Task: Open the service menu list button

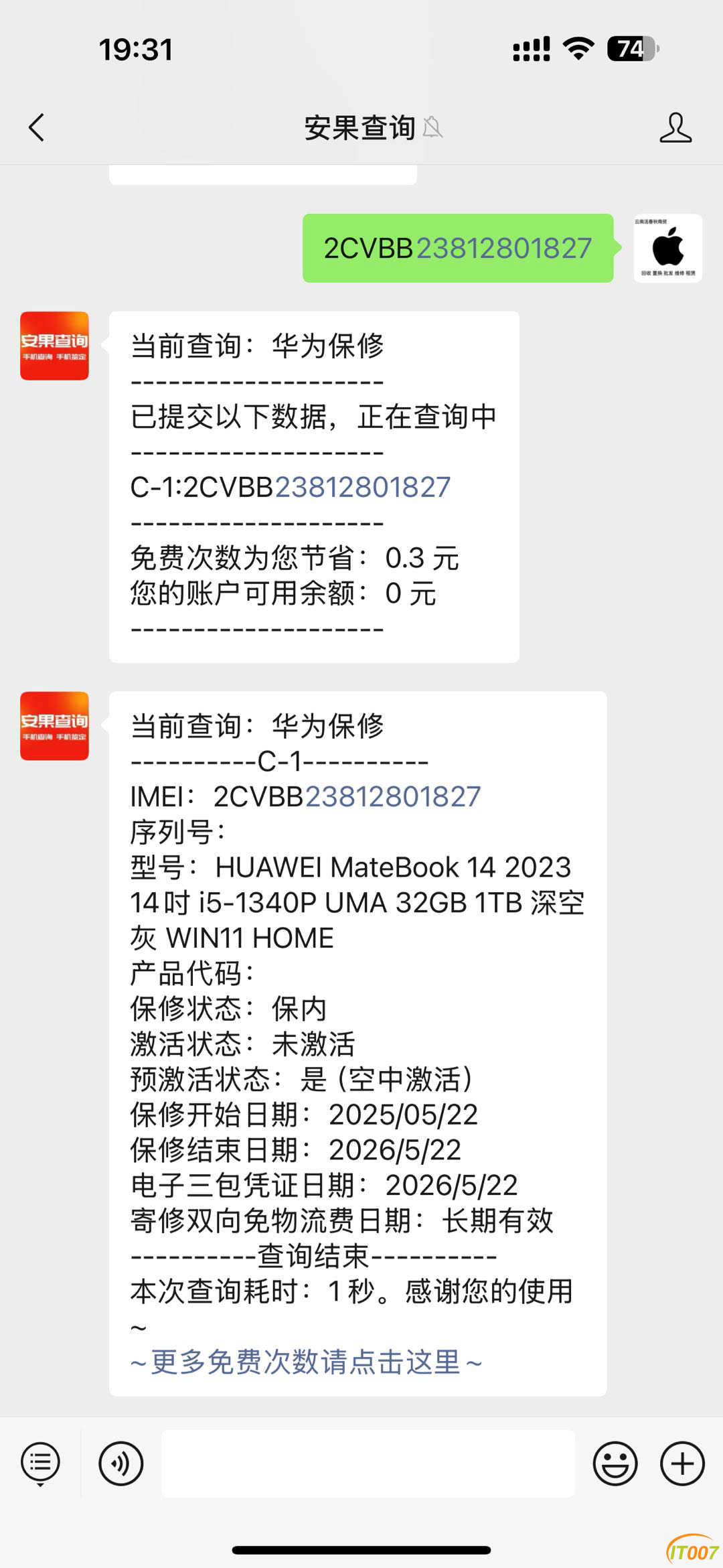Action: (40, 1464)
